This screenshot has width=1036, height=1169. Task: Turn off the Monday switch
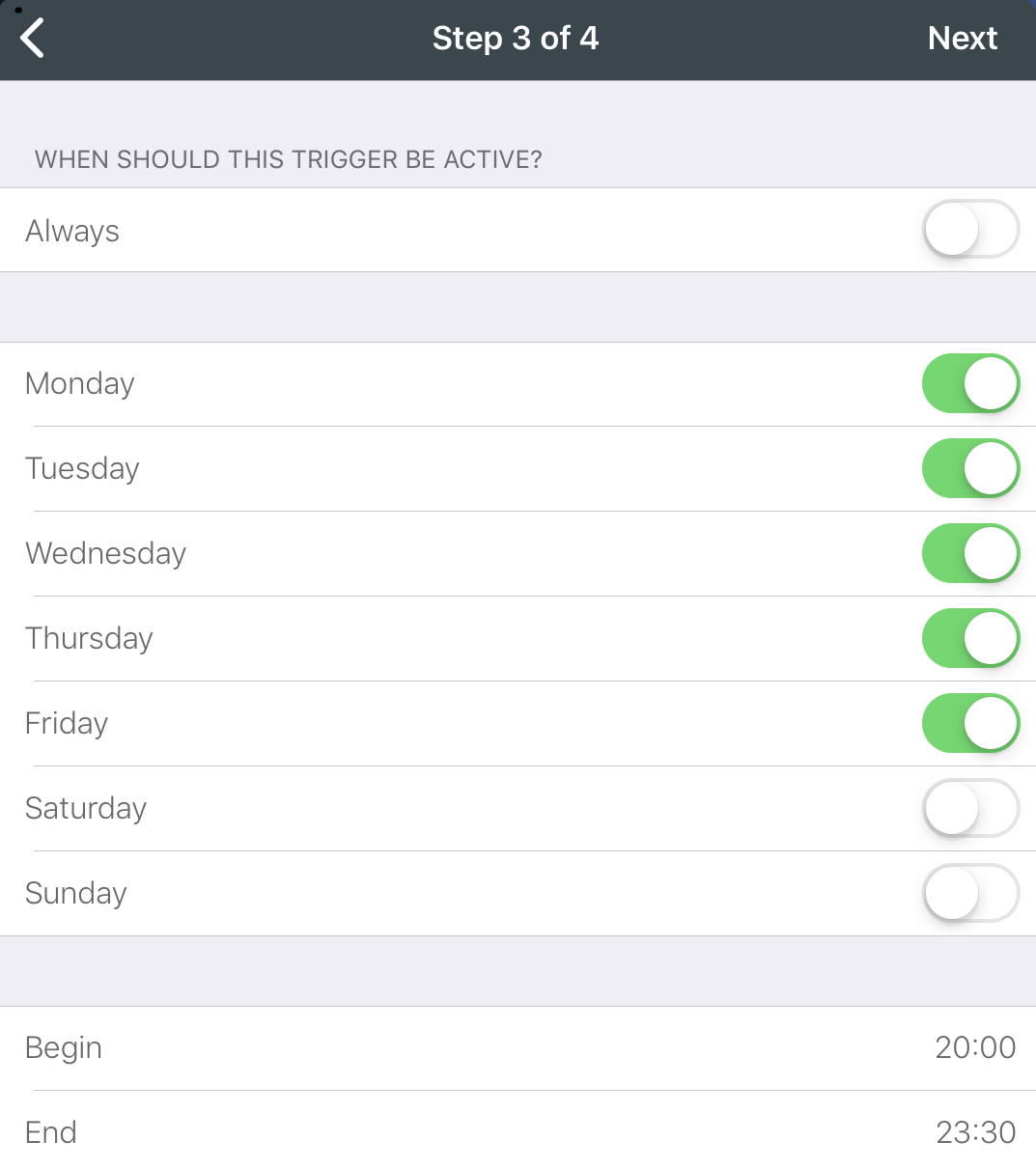click(x=970, y=383)
